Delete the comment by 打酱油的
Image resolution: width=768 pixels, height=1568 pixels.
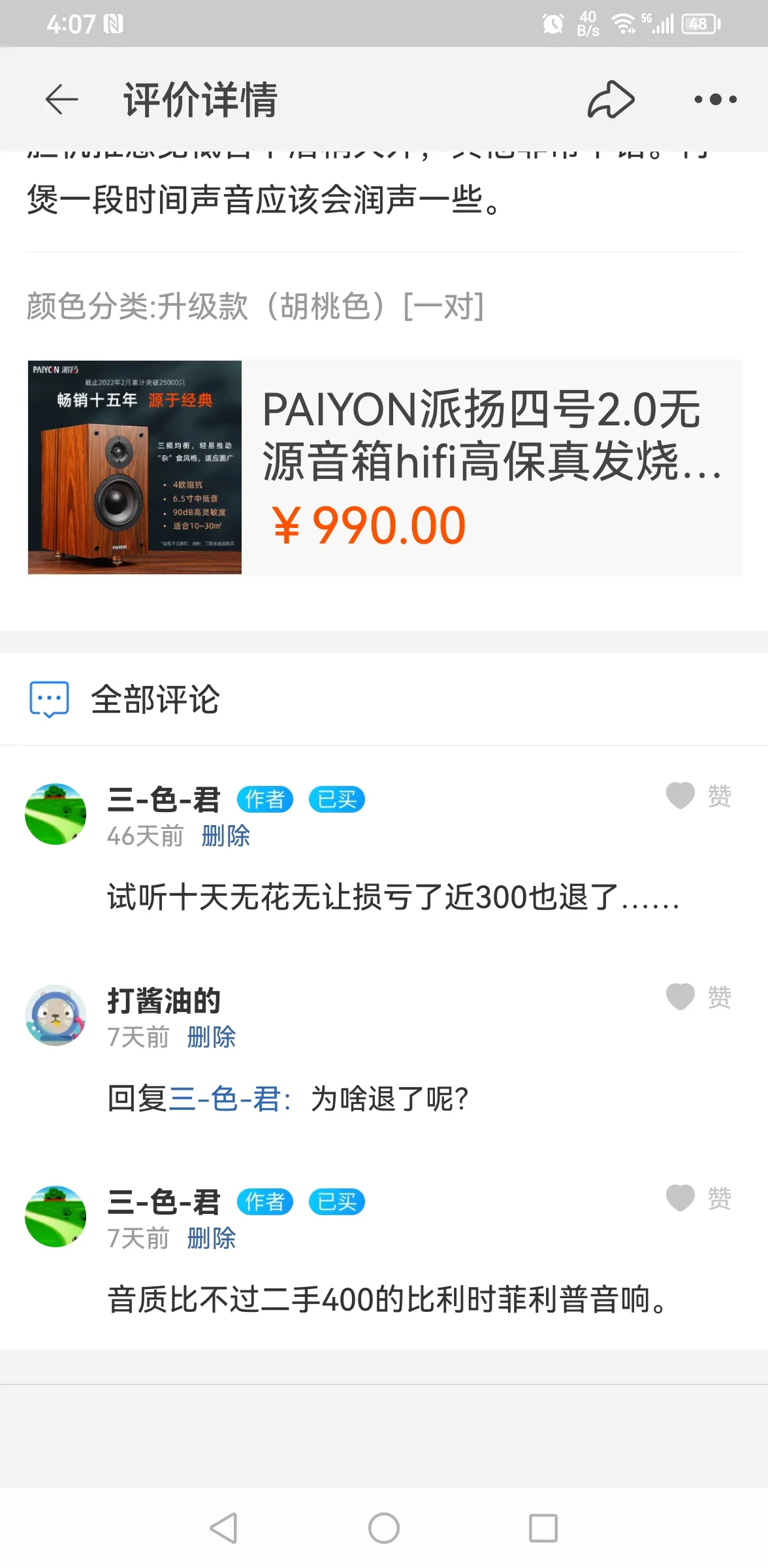coord(211,1037)
